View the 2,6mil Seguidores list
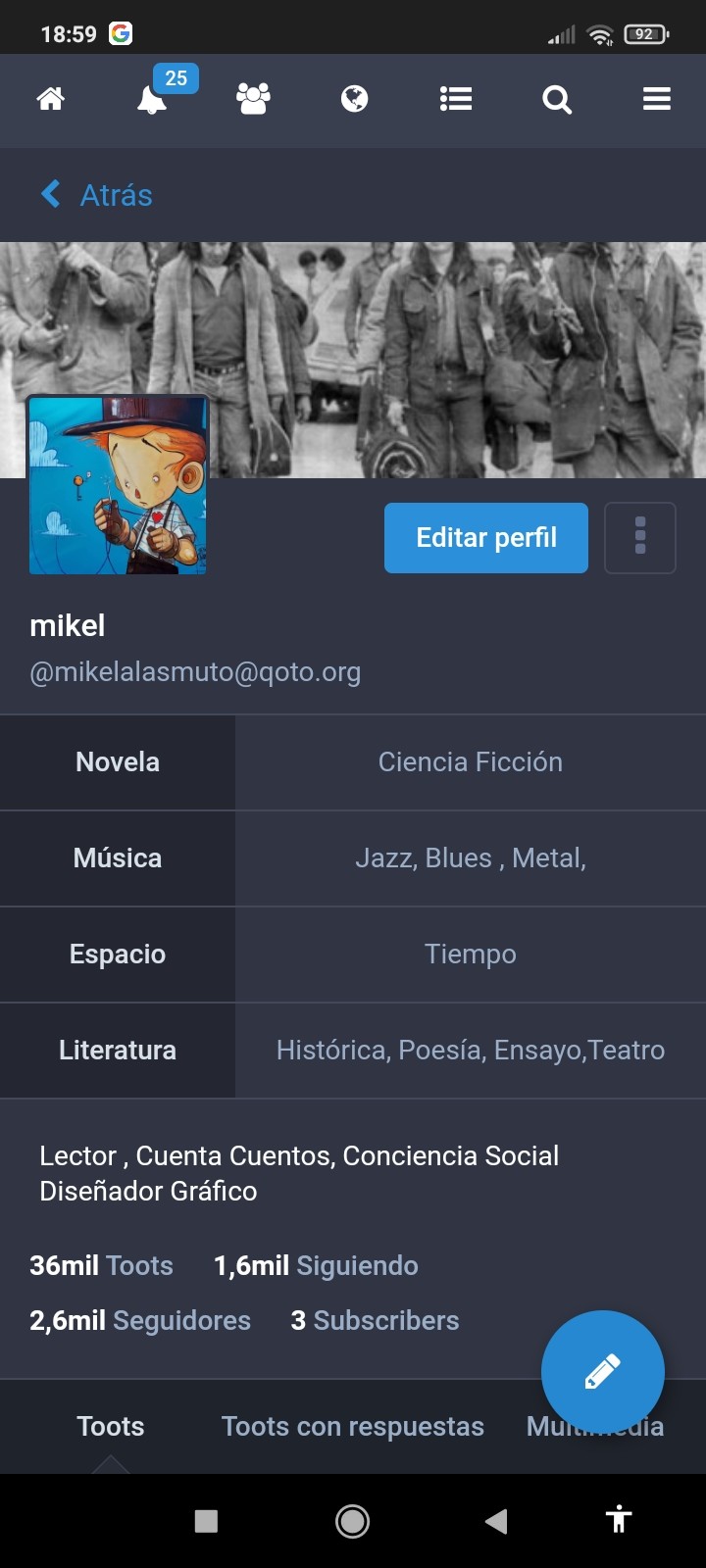 click(x=140, y=1320)
